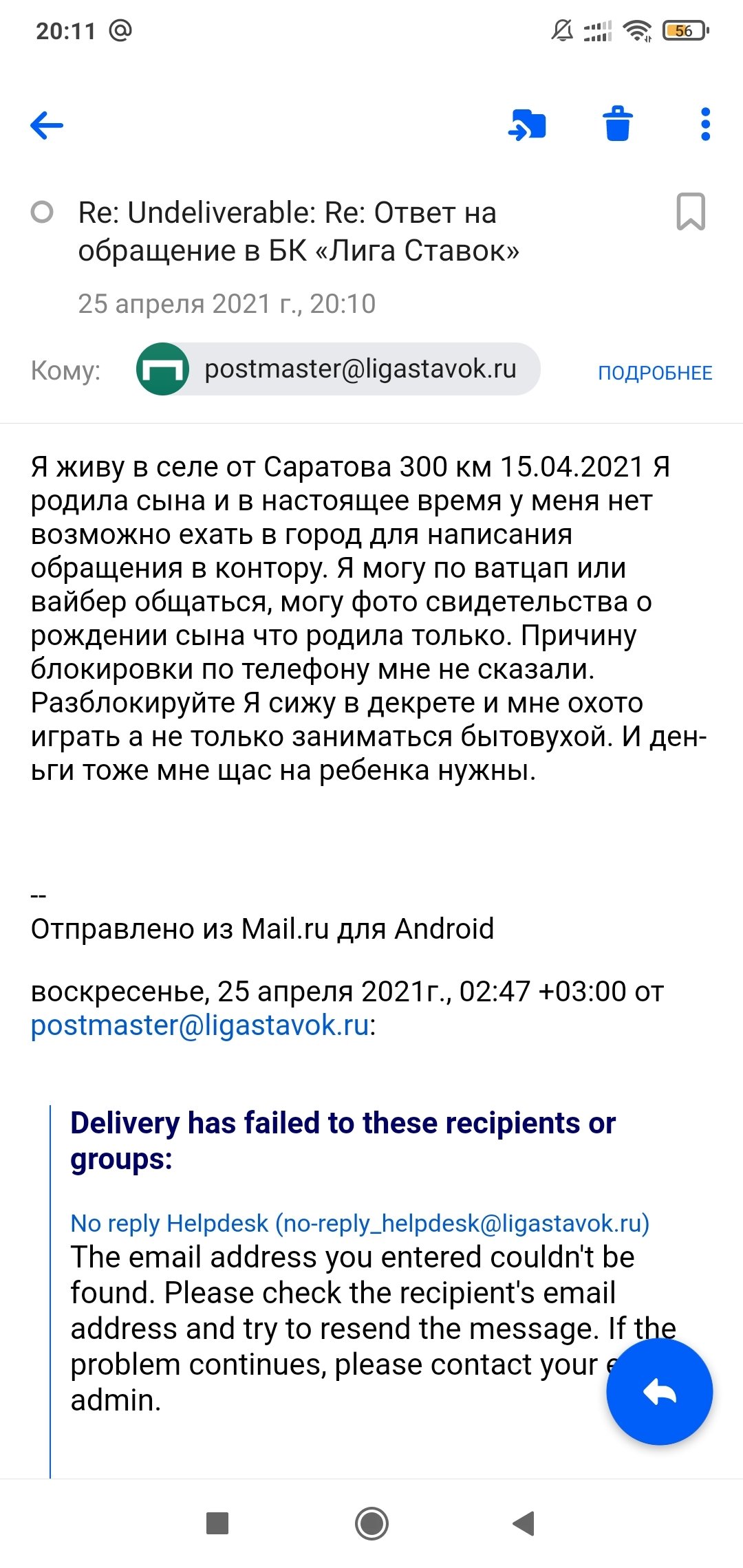Go back to the inbox list

tap(47, 125)
